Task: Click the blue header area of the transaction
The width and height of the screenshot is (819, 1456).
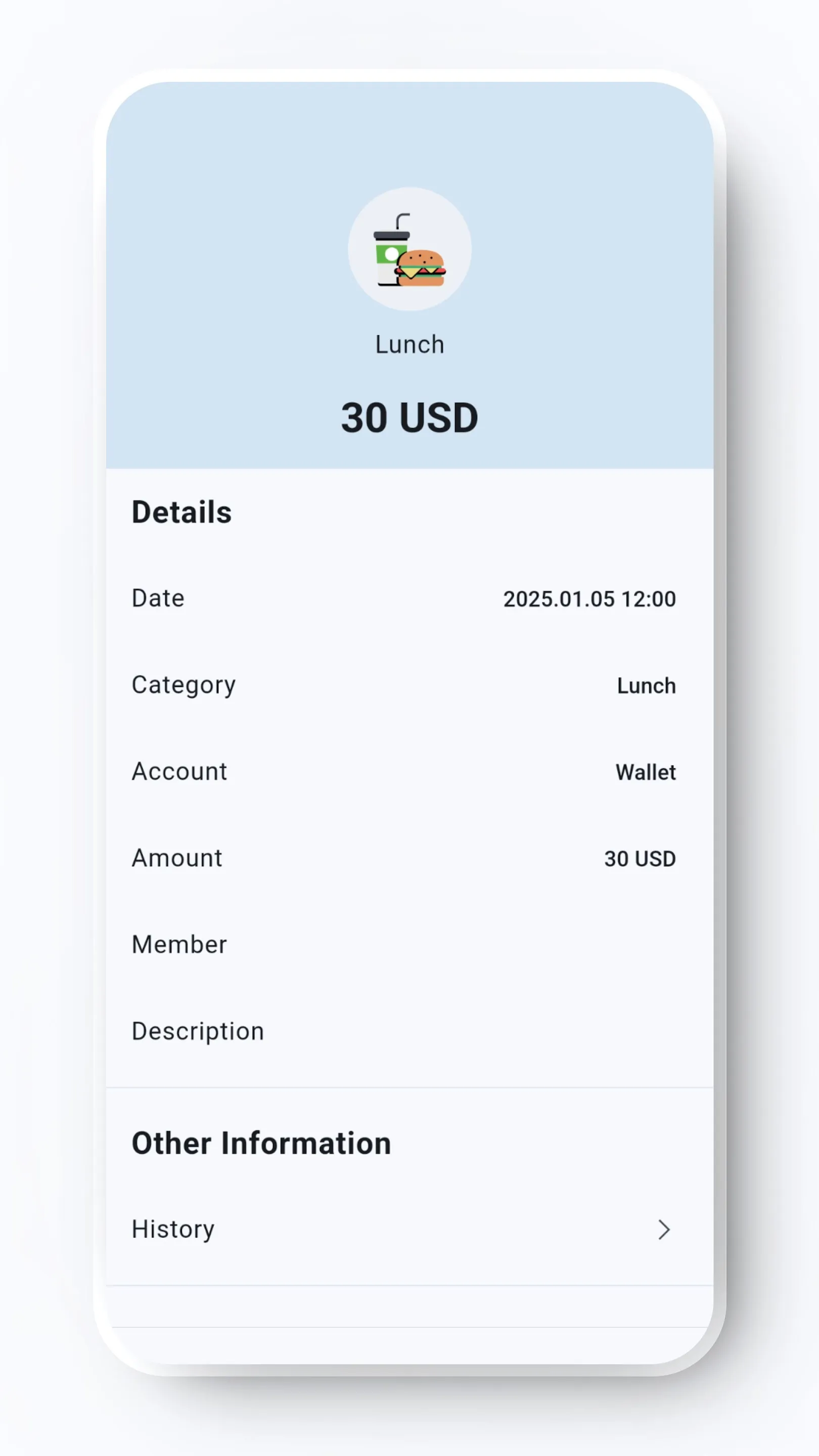Action: coord(409,142)
